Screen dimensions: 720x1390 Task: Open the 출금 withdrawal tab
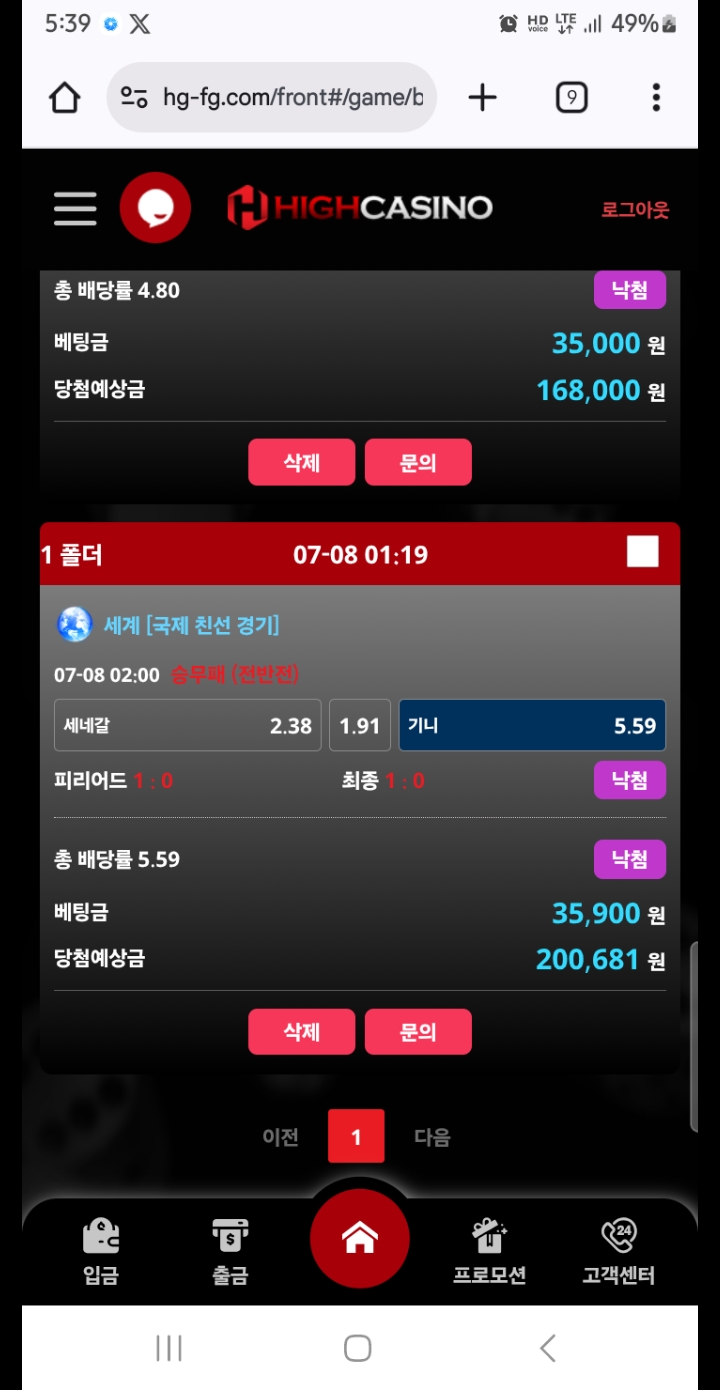230,1250
